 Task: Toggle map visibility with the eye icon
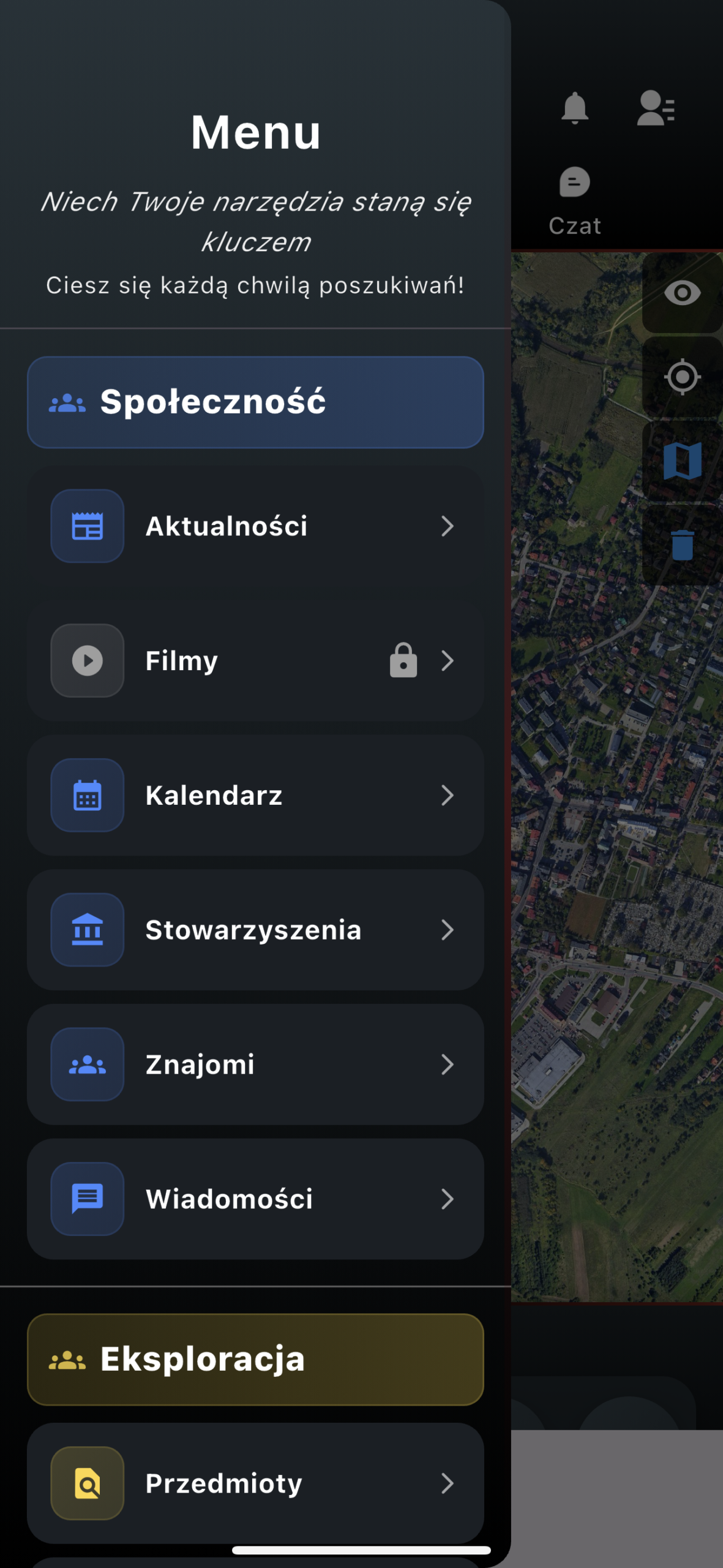tap(682, 293)
